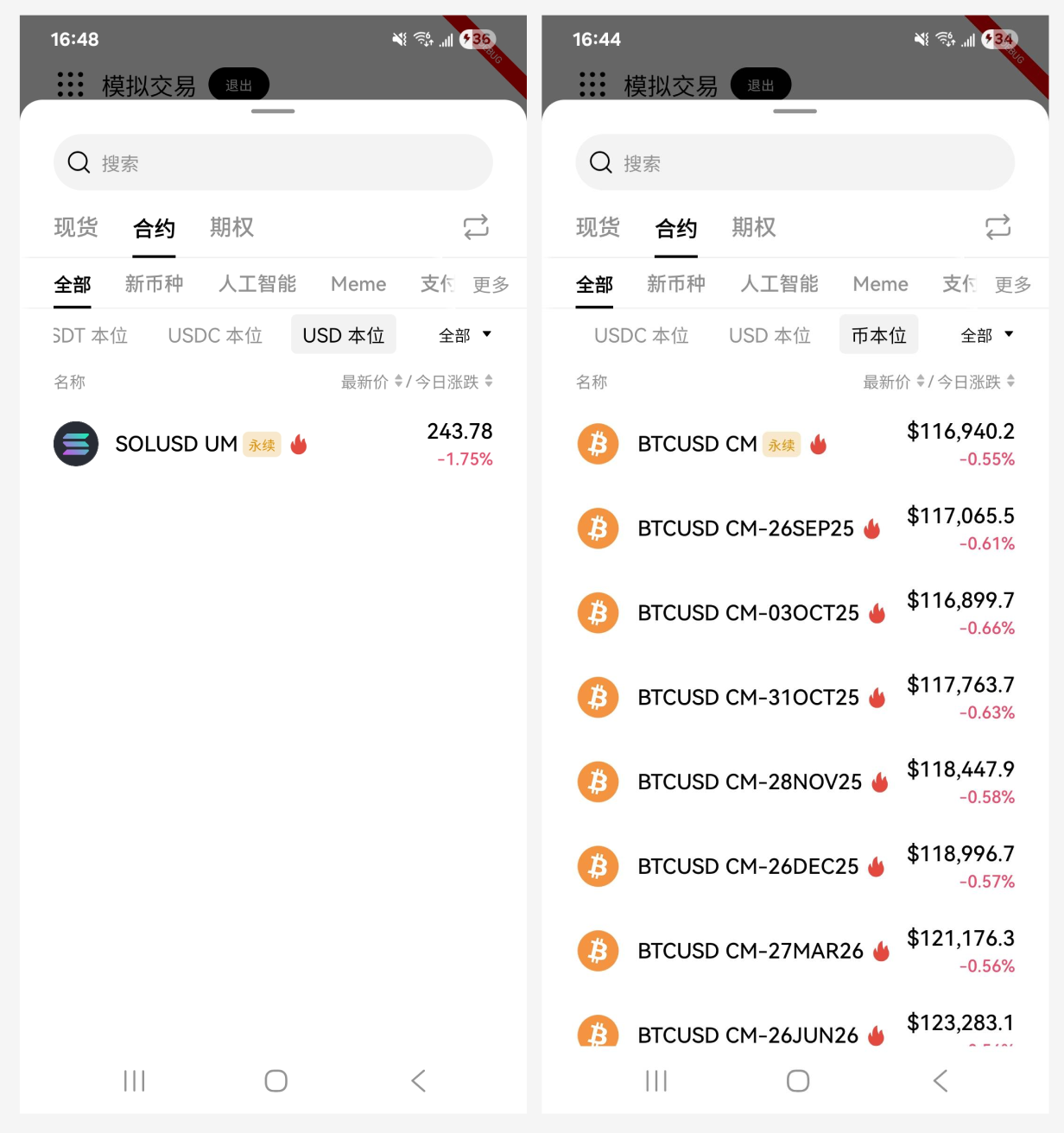Expand the 更多 category options
Image resolution: width=1064 pixels, height=1133 pixels.
[491, 284]
